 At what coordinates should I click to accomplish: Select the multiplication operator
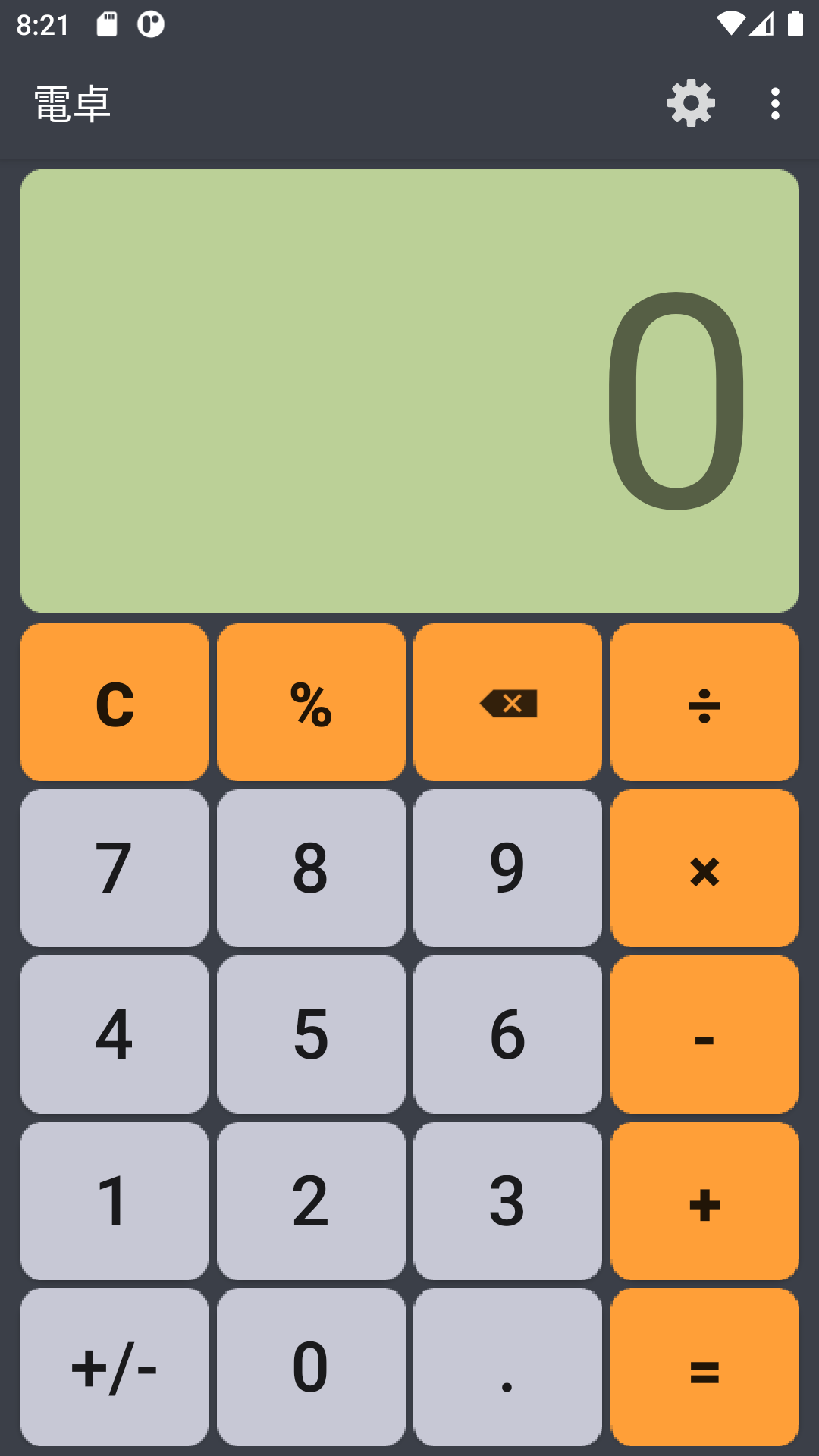point(704,868)
